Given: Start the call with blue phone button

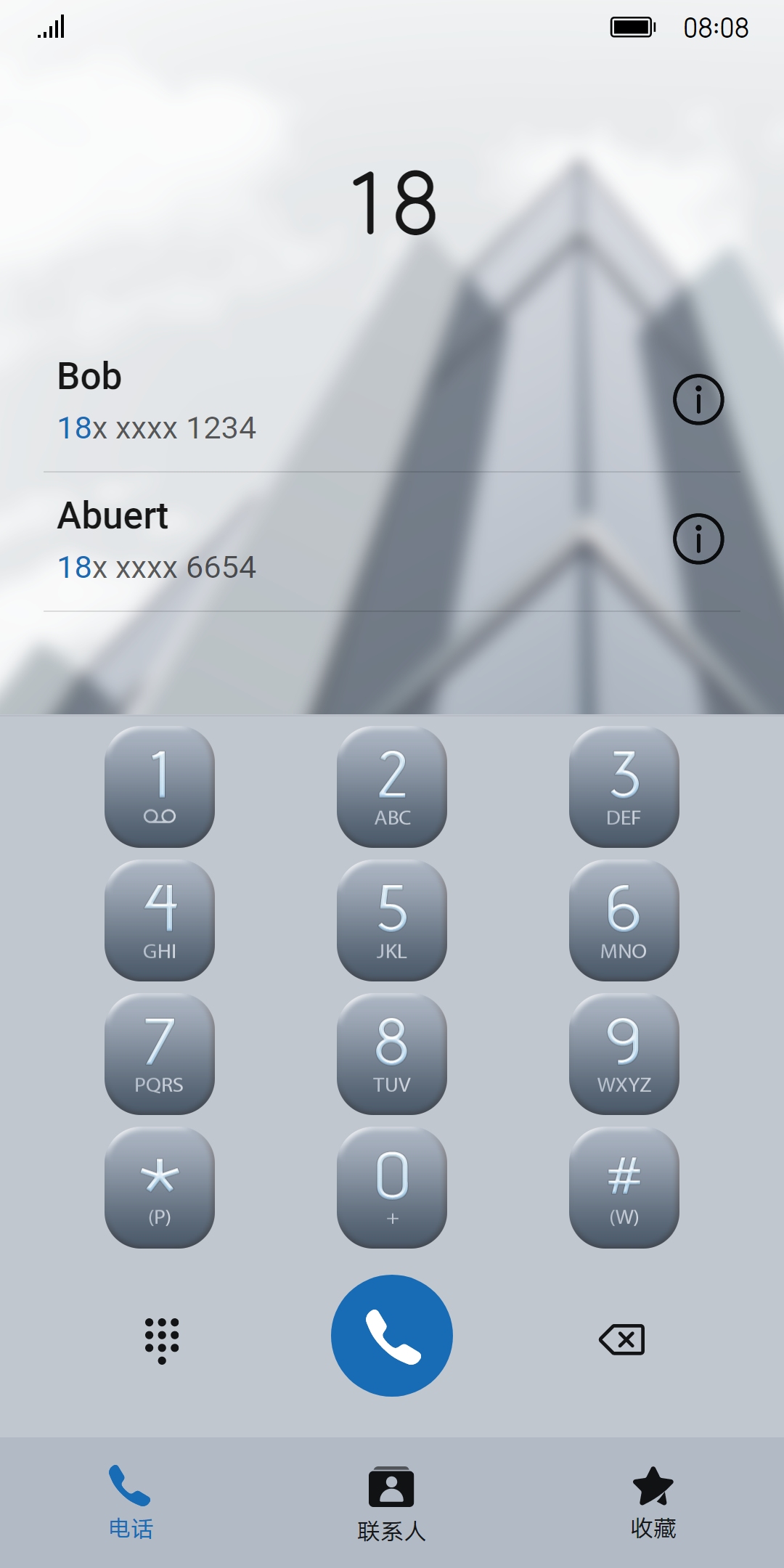Looking at the screenshot, I should [x=392, y=1336].
